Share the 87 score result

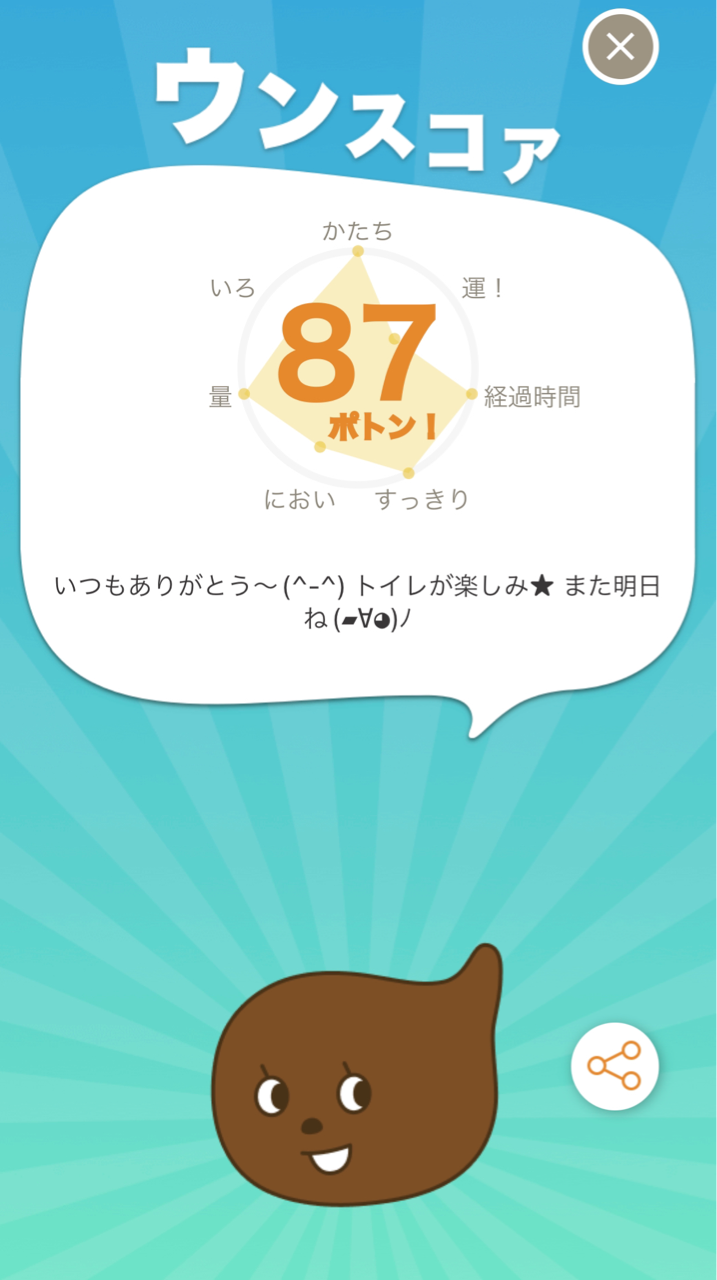(614, 1066)
